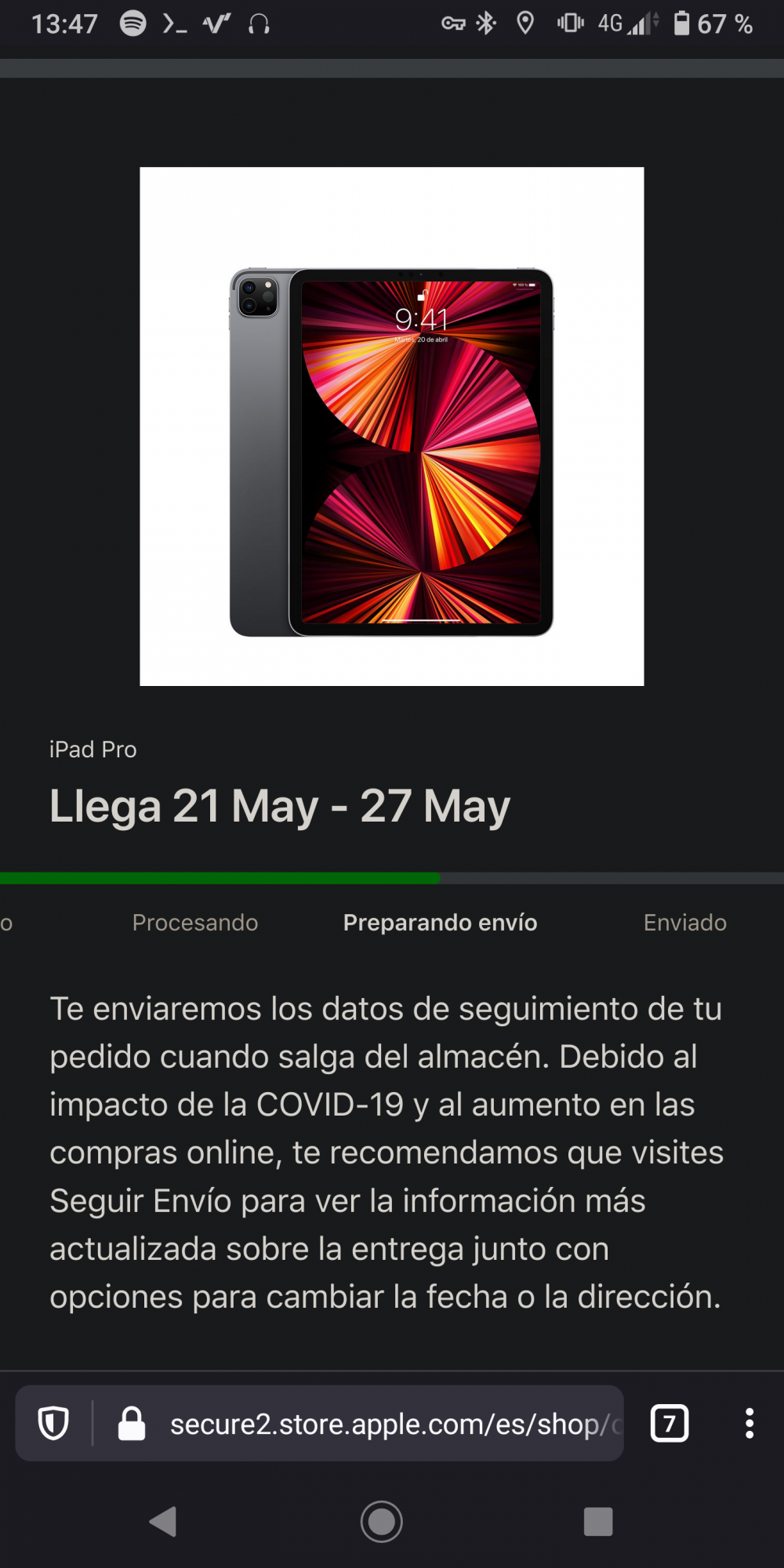The image size is (784, 1568).
Task: Open recent apps from navigation bar
Action: click(598, 1522)
